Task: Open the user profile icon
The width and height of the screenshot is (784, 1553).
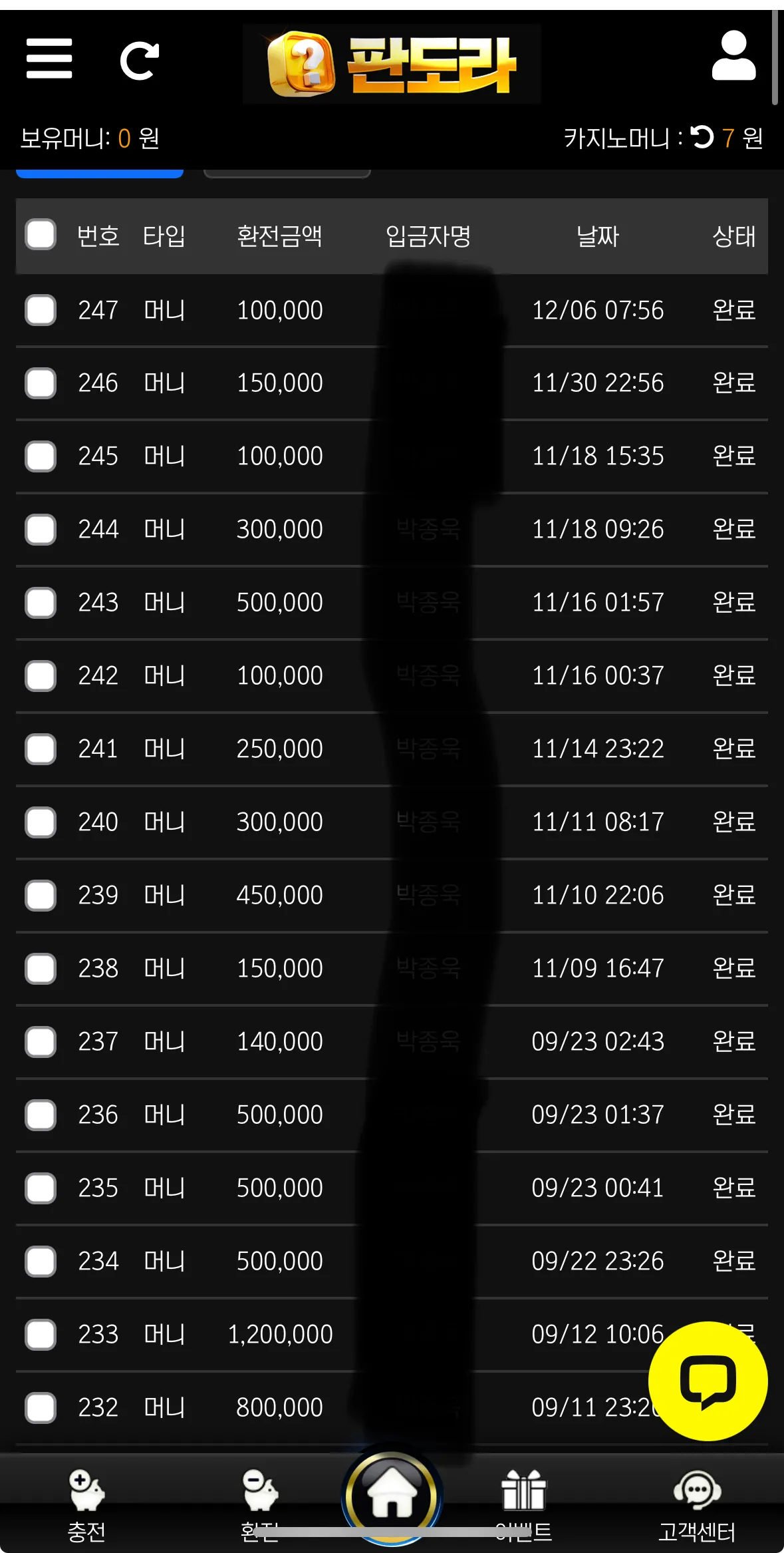Action: pos(733,56)
